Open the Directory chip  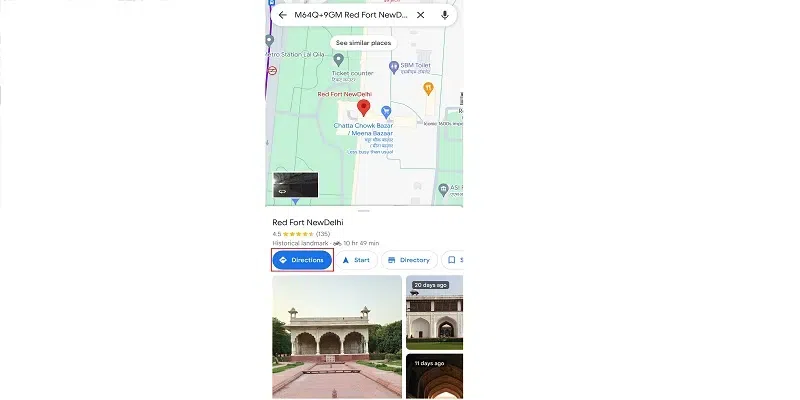(408, 260)
